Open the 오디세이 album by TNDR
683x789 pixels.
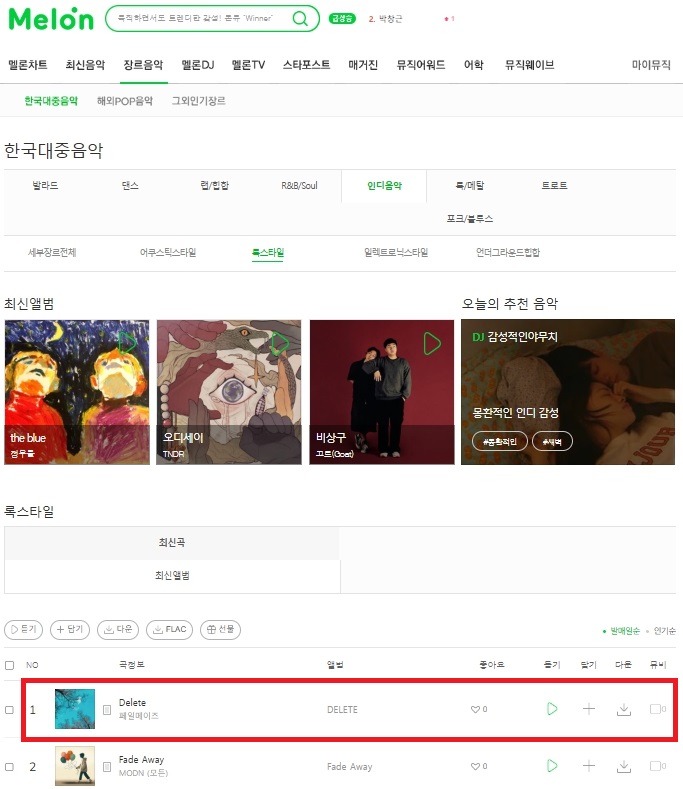coord(229,392)
